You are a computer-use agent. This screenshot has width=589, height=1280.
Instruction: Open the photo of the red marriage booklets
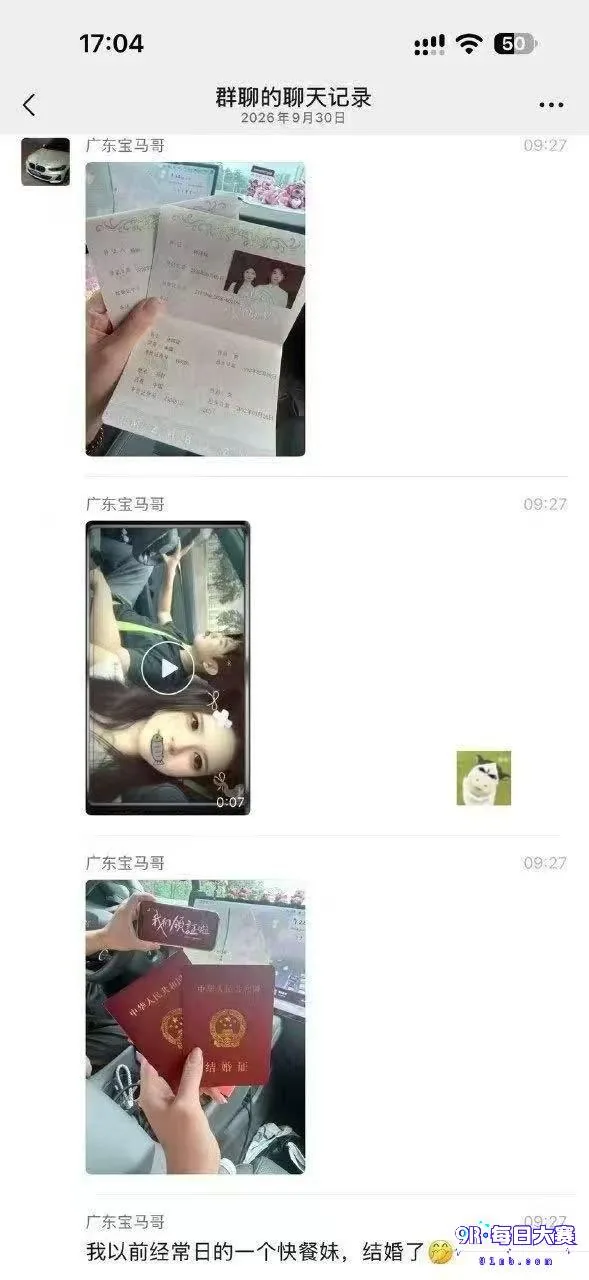(x=195, y=1027)
